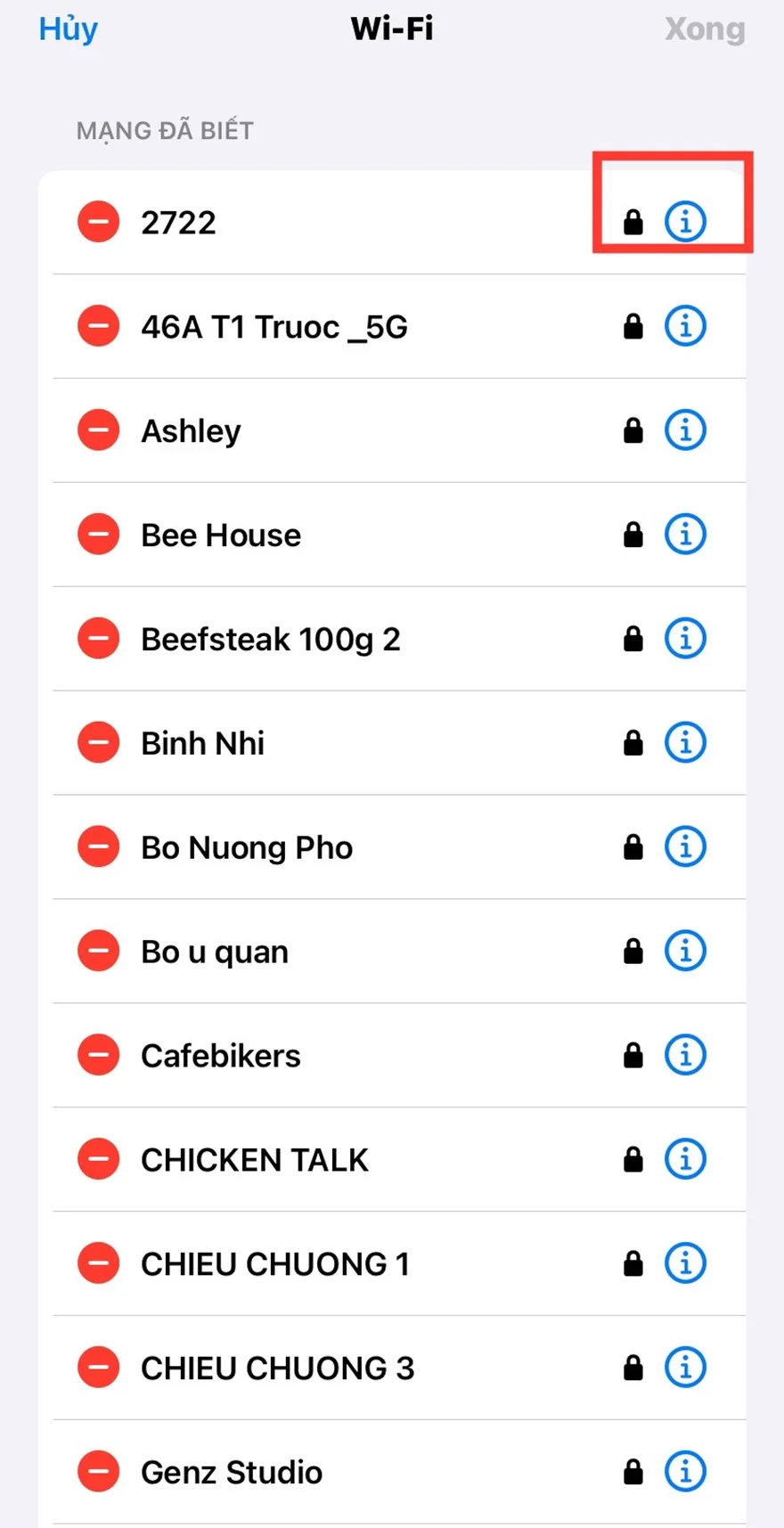
Task: Tap delete circle for Bo Nuong Pho
Action: 98,846
